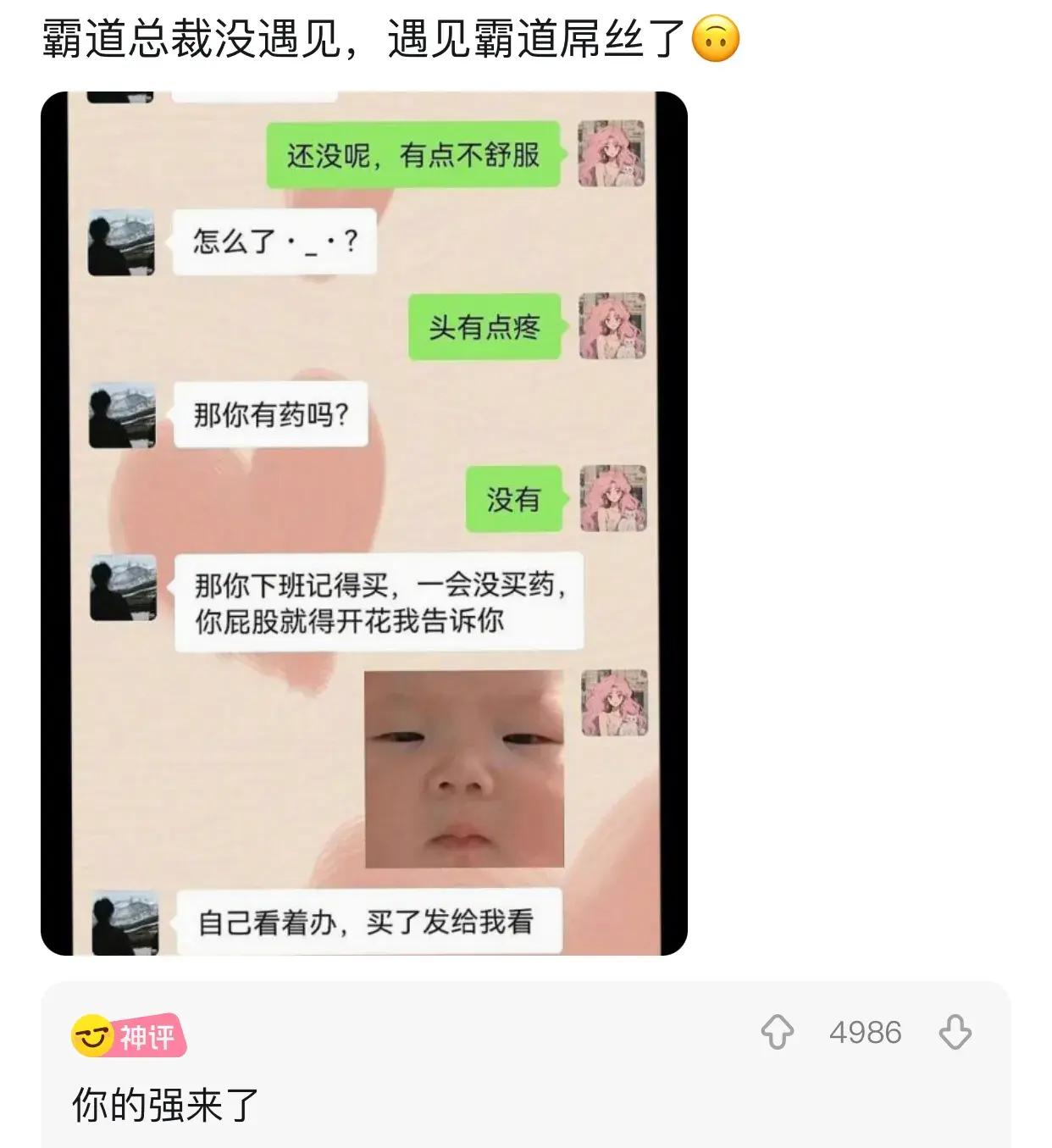The width and height of the screenshot is (1052, 1148).
Task: Open the top comment '你的强来了'
Action: (x=166, y=1105)
